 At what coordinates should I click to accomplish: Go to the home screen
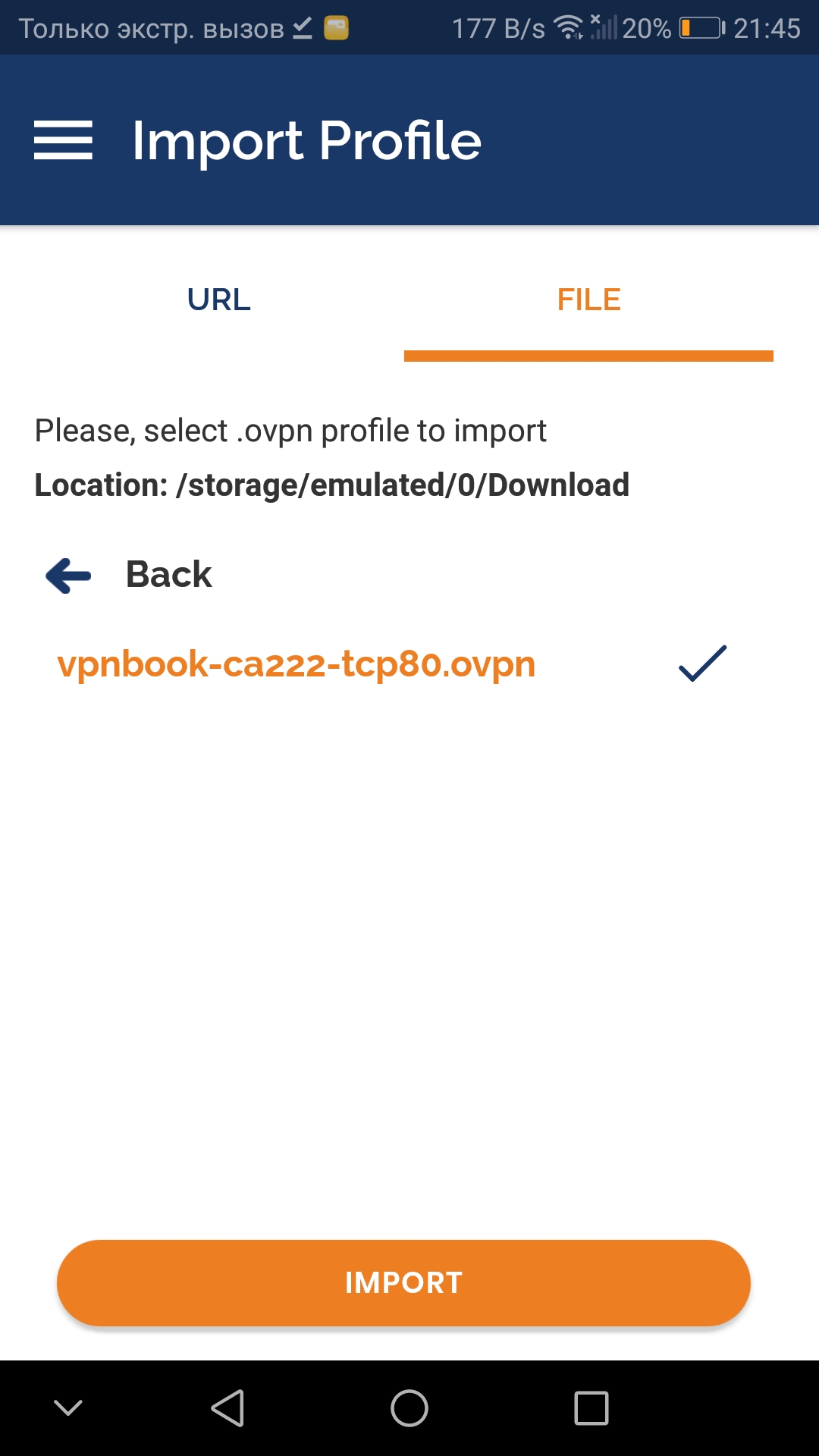[409, 1408]
